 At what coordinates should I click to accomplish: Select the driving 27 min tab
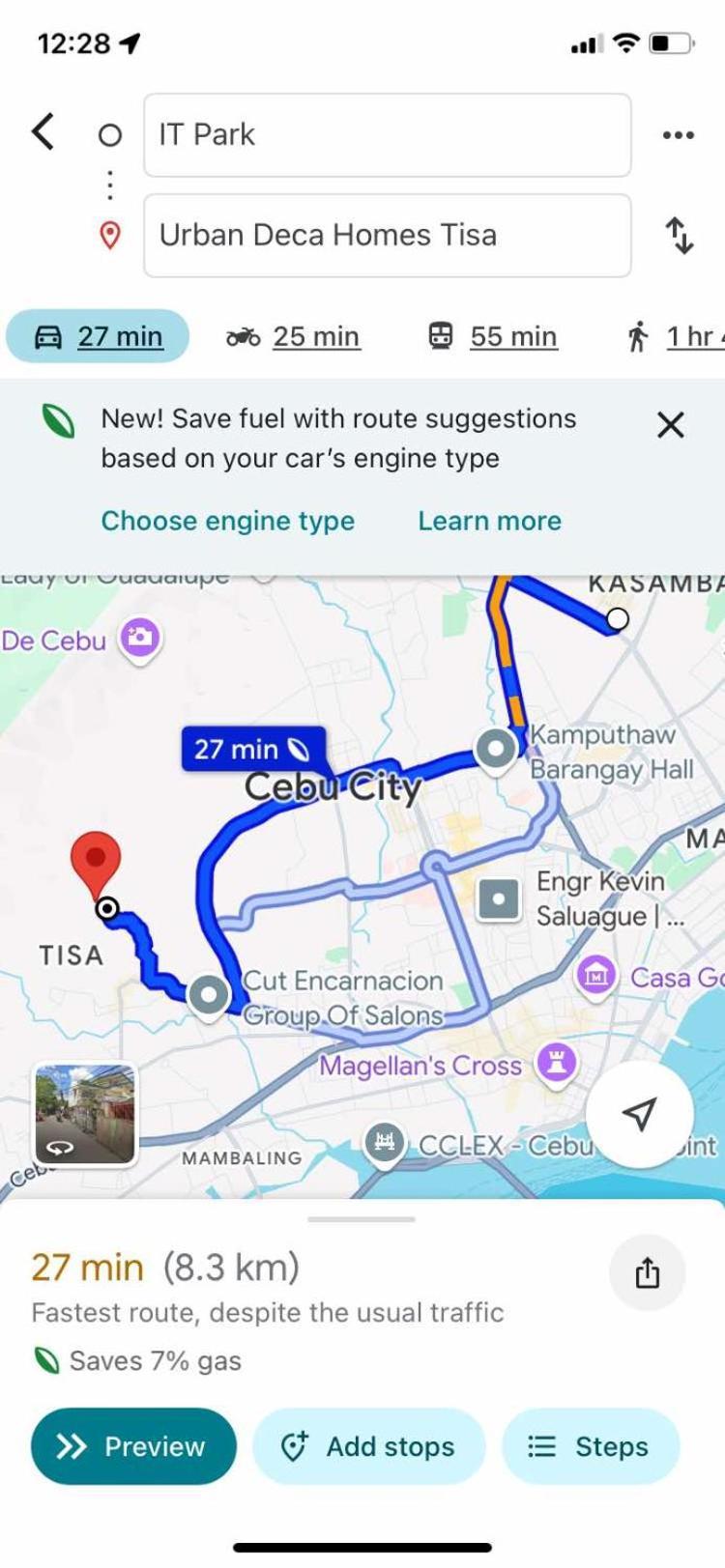pos(98,336)
